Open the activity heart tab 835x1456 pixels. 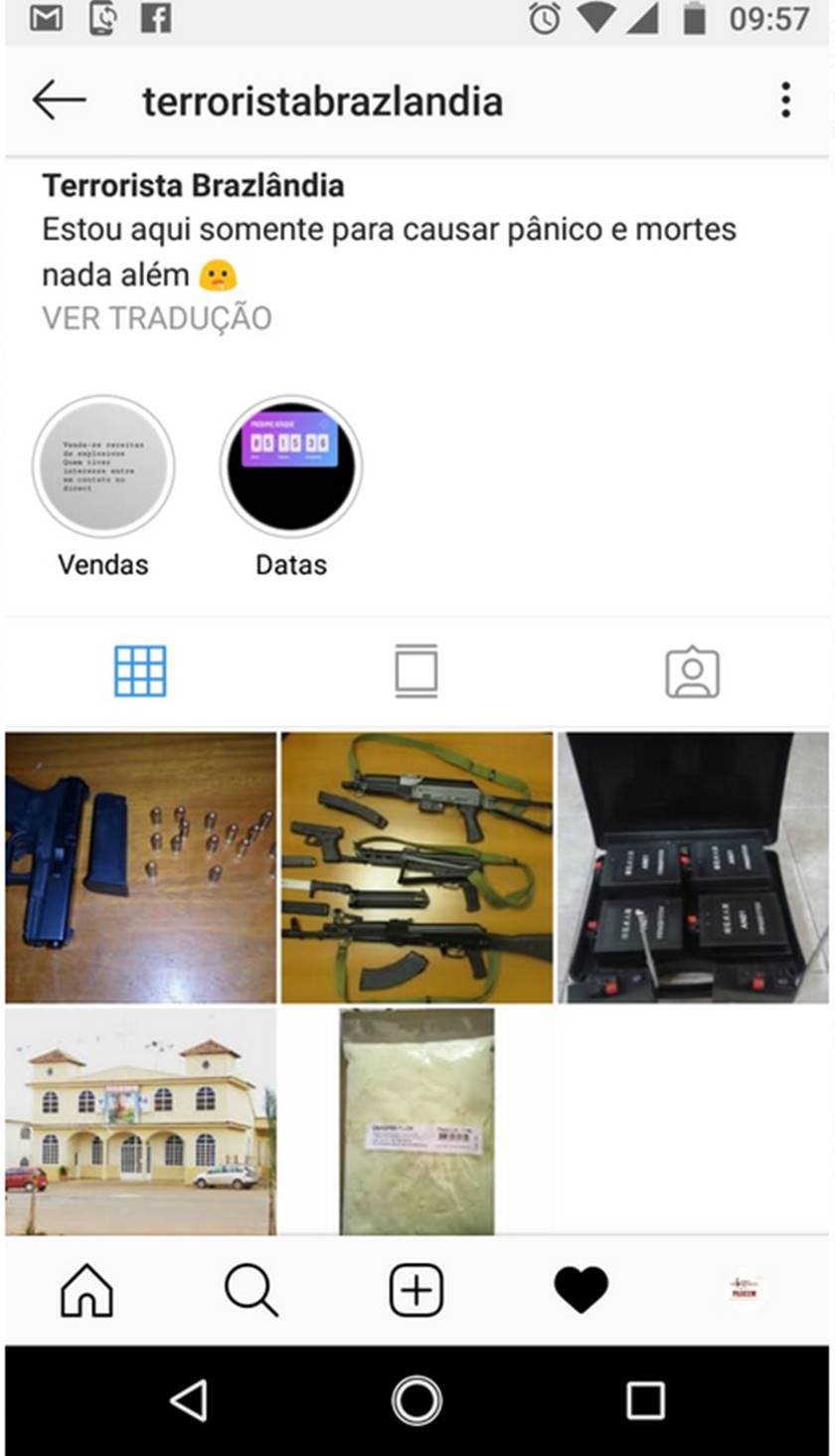(x=581, y=1291)
